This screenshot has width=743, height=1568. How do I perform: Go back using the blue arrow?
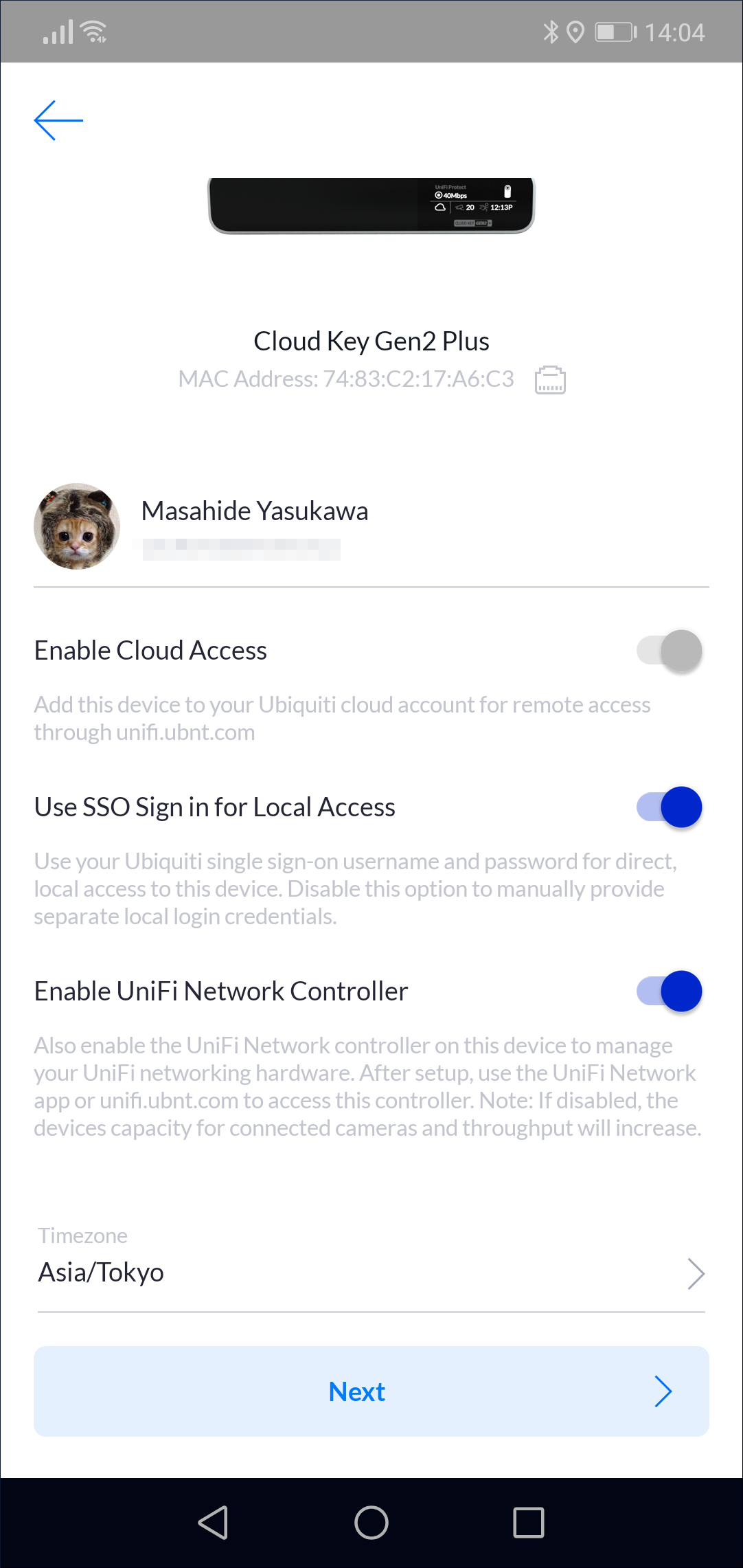pos(58,120)
